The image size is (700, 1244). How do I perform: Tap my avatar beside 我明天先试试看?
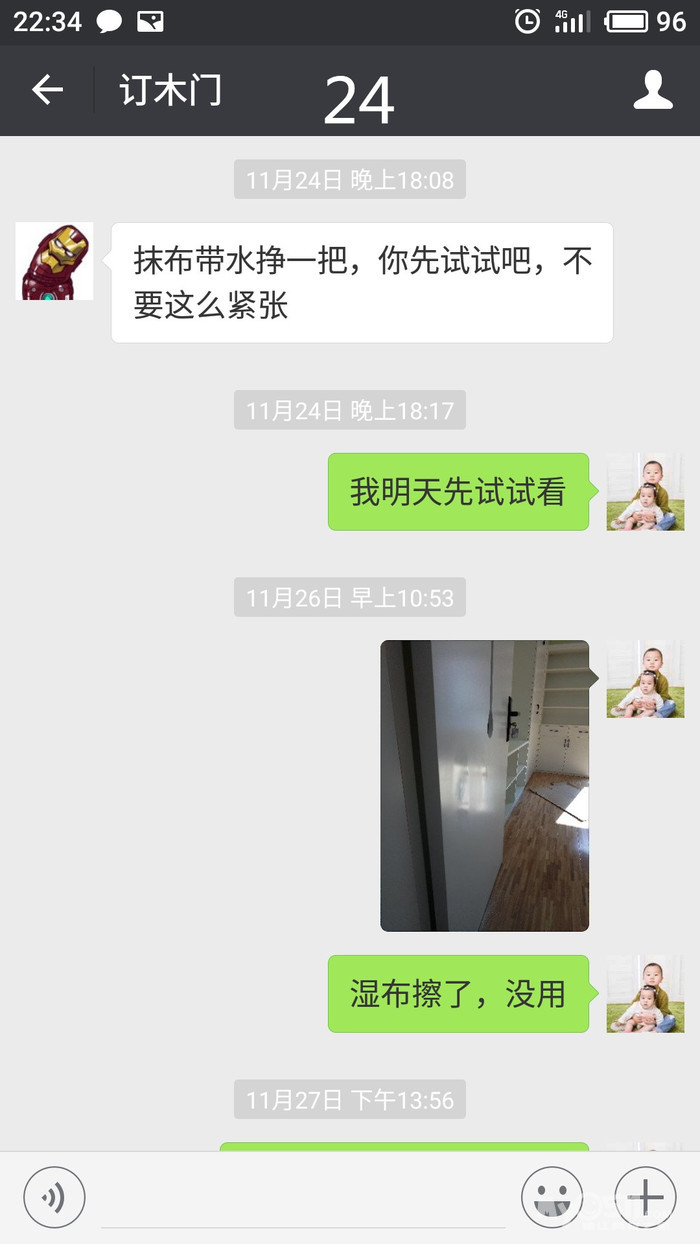pos(645,491)
